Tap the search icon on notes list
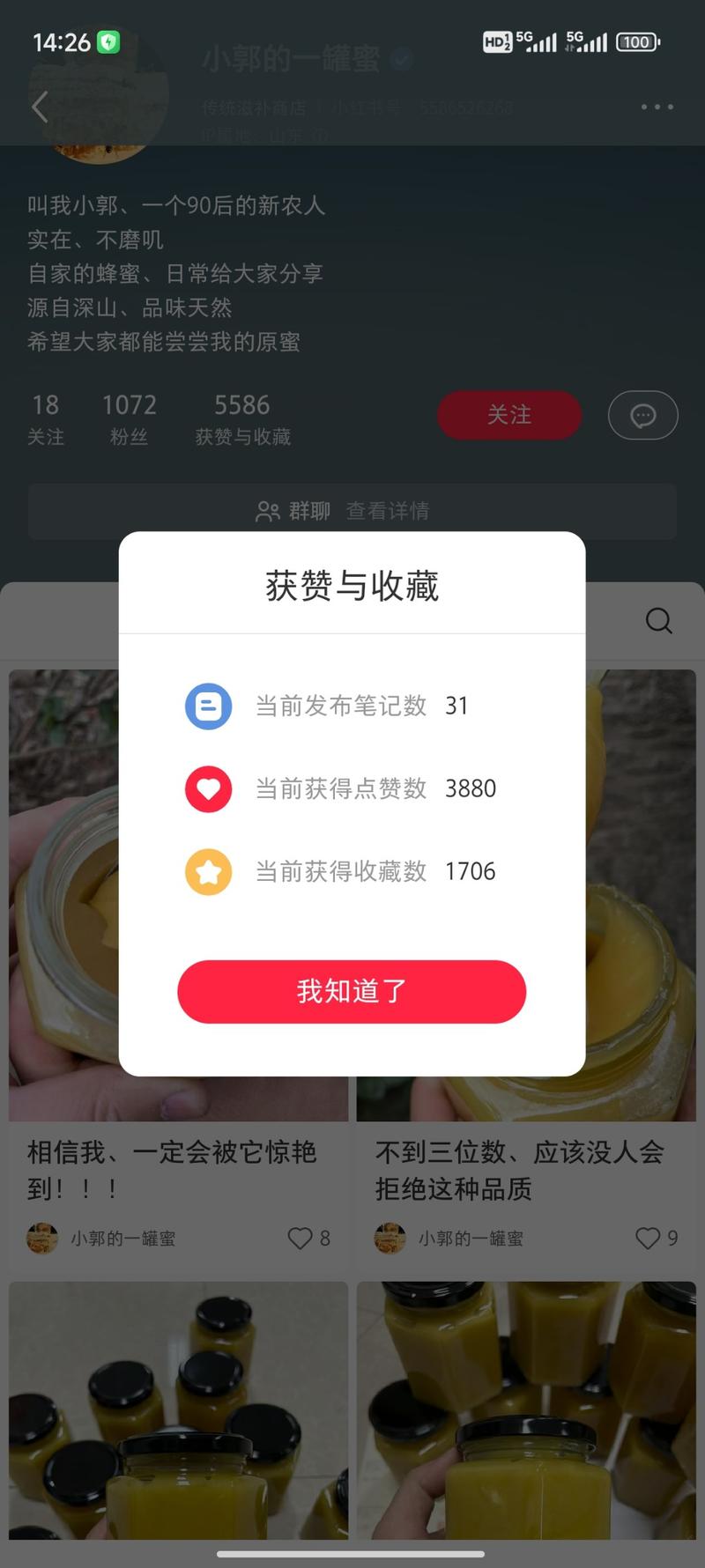Screen dimensions: 705x1568 click(658, 621)
